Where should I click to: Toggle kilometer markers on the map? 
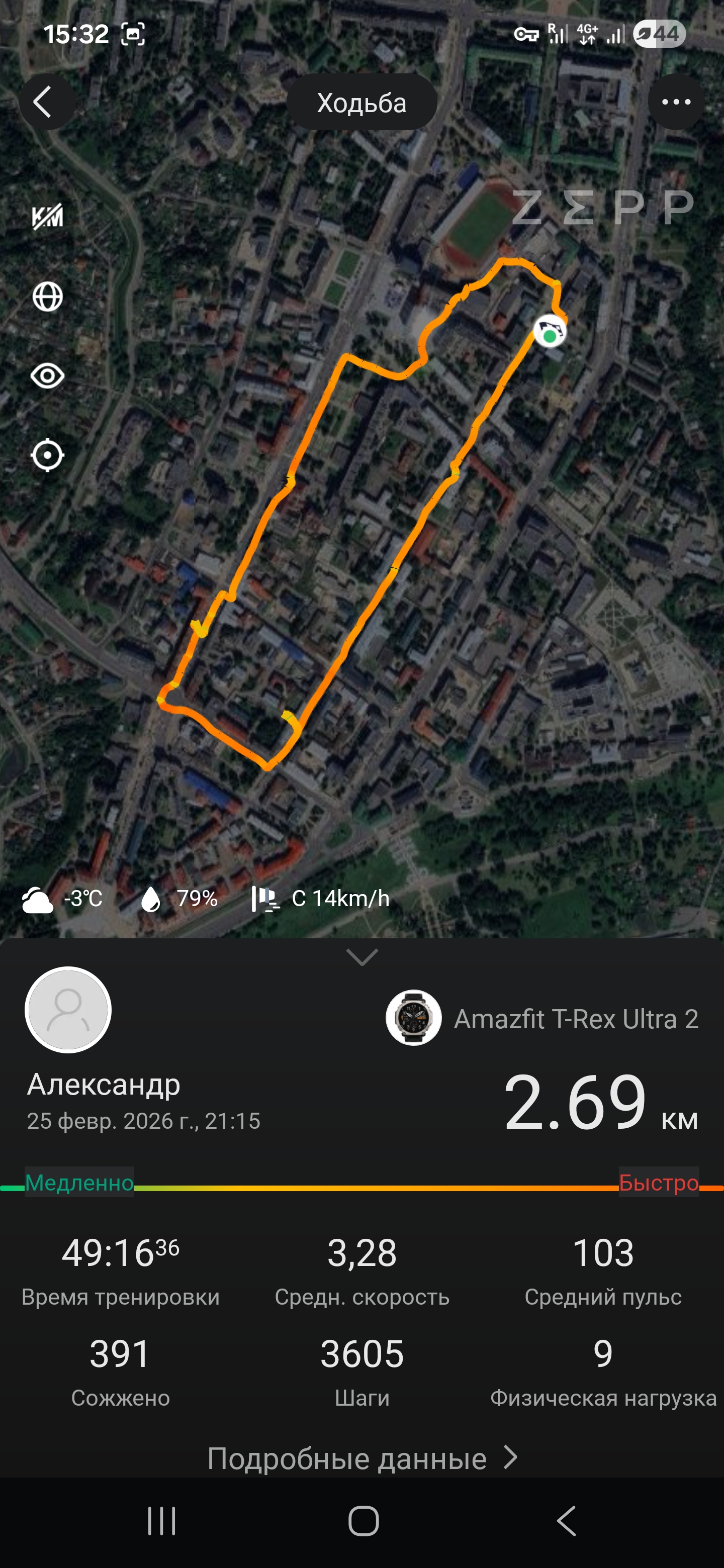[47, 217]
